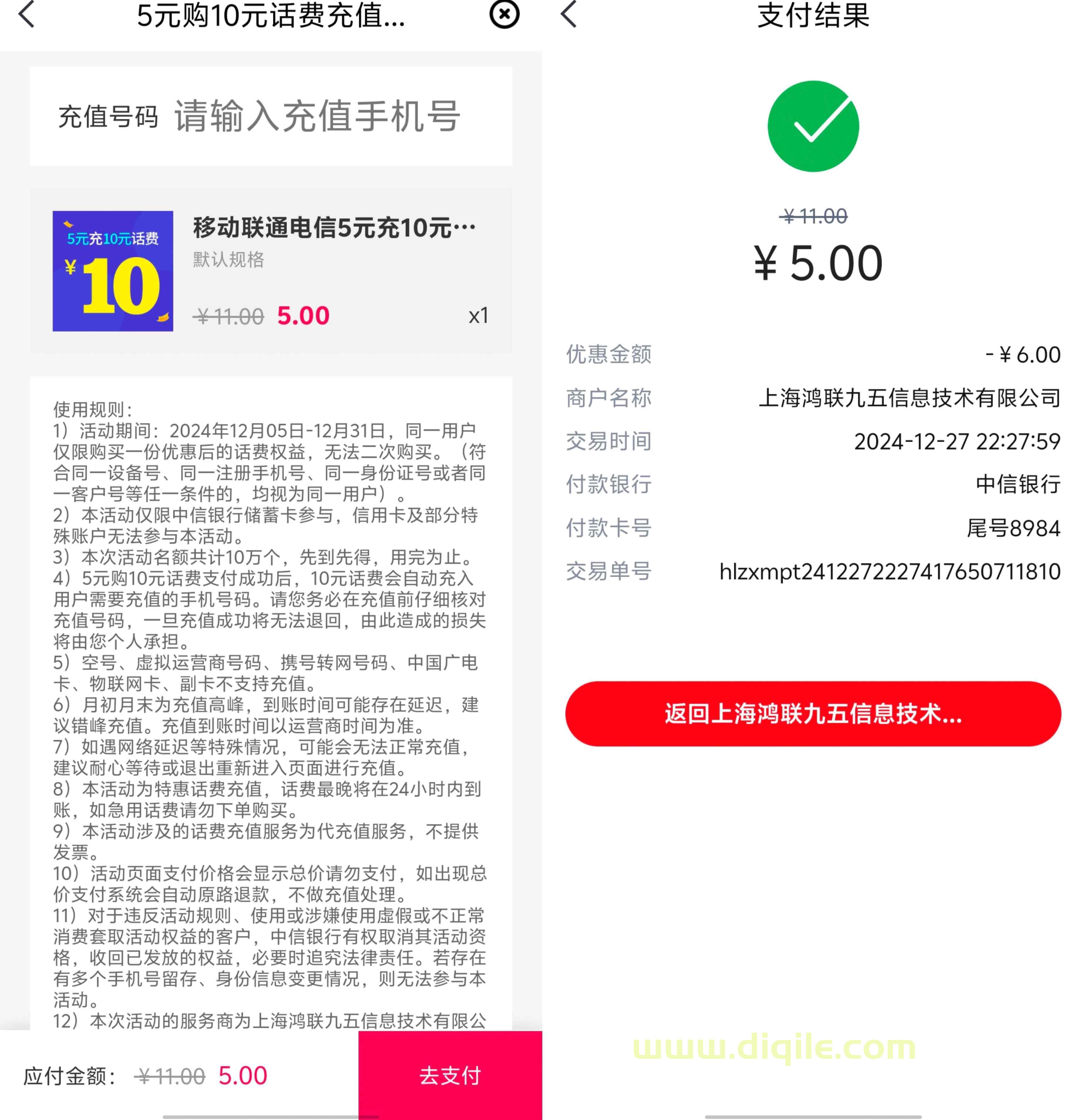
Task: Tap the 请输入充值手机号 phone number field
Action: pos(317,116)
